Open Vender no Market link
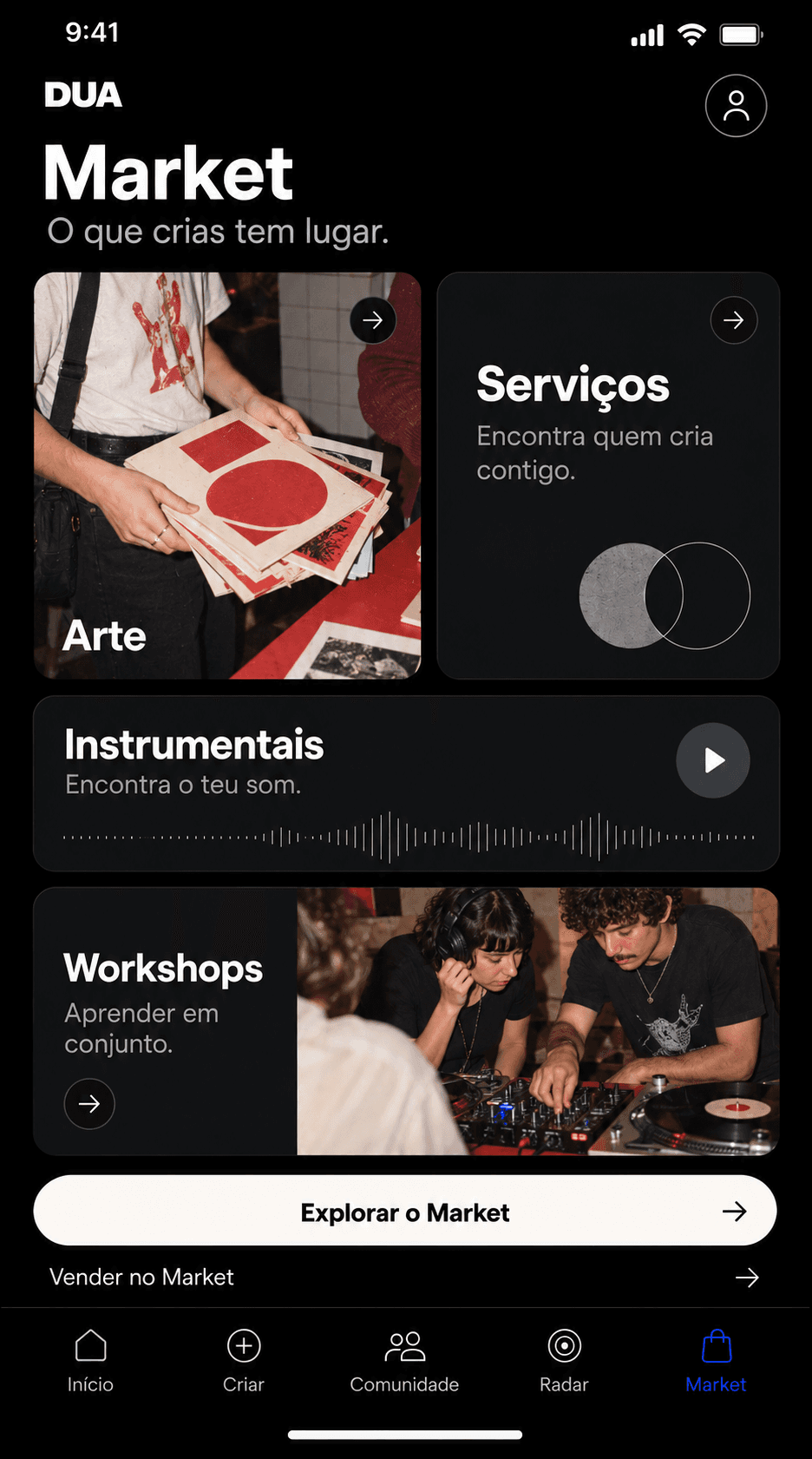Viewport: 812px width, 1459px height. 405,1278
